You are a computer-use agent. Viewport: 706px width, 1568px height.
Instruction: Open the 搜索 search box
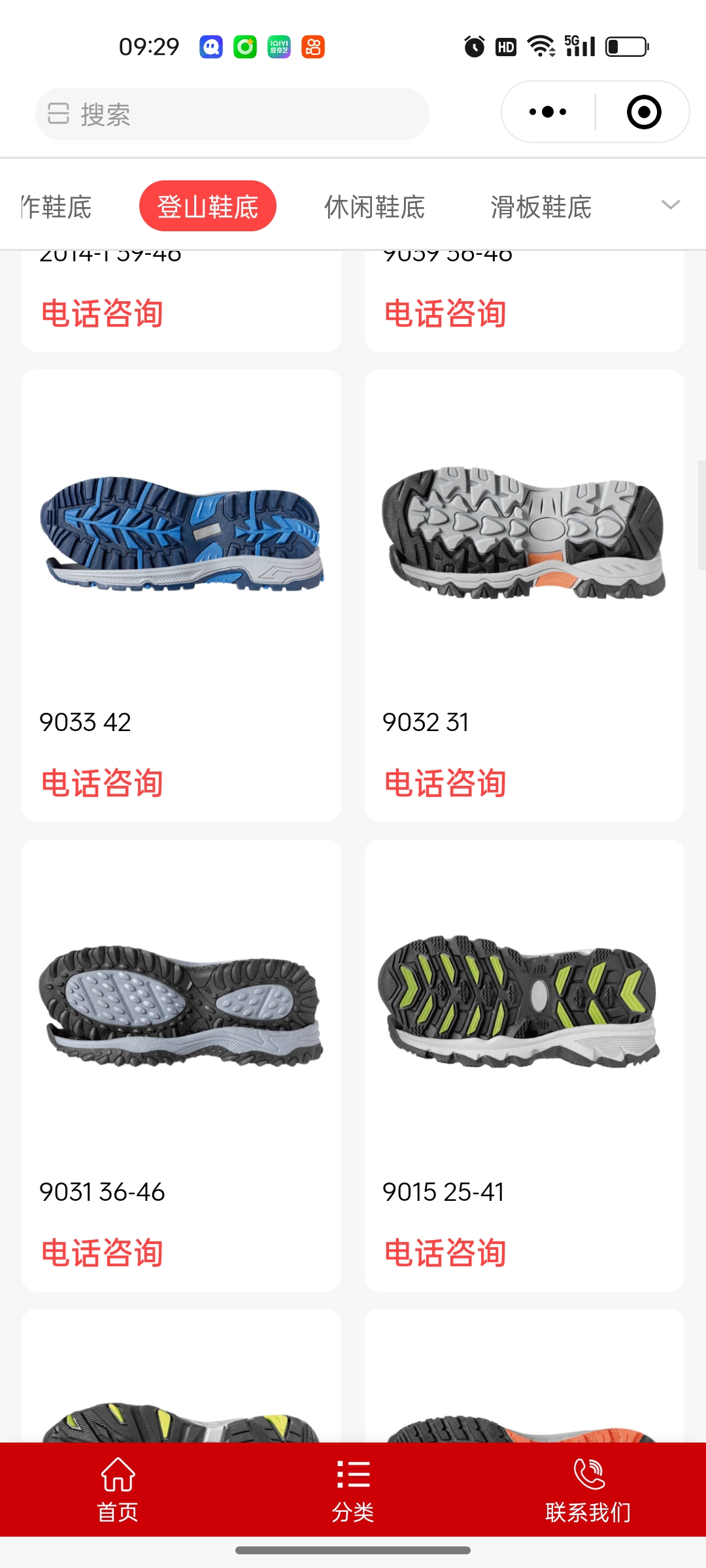tap(232, 114)
